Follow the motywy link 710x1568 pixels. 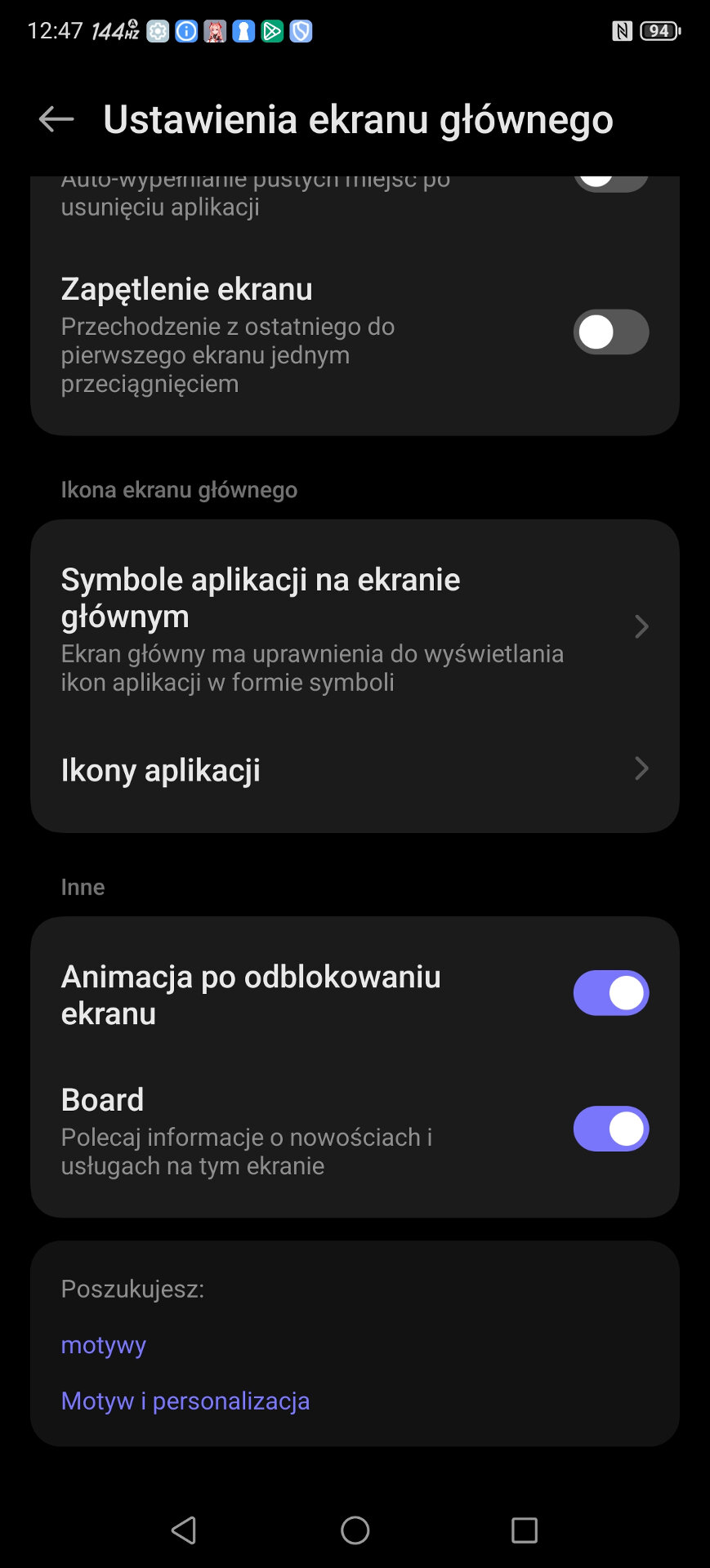point(104,1345)
